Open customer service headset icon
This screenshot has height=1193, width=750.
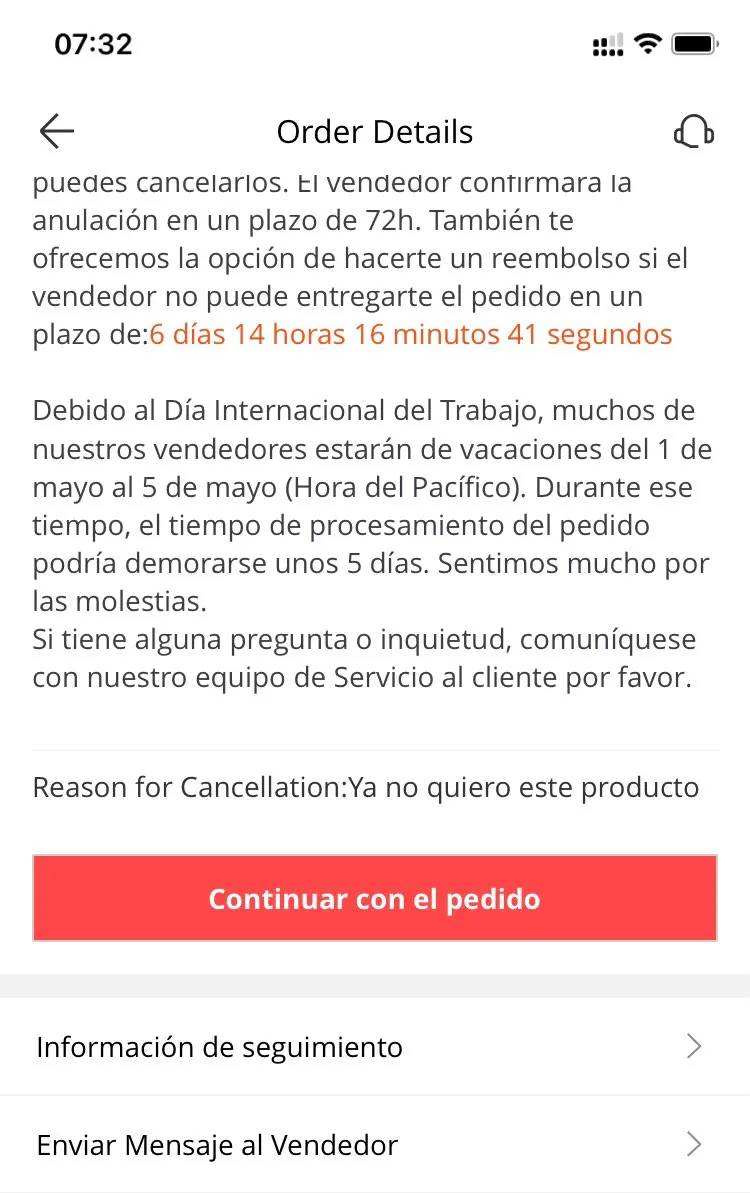[693, 132]
